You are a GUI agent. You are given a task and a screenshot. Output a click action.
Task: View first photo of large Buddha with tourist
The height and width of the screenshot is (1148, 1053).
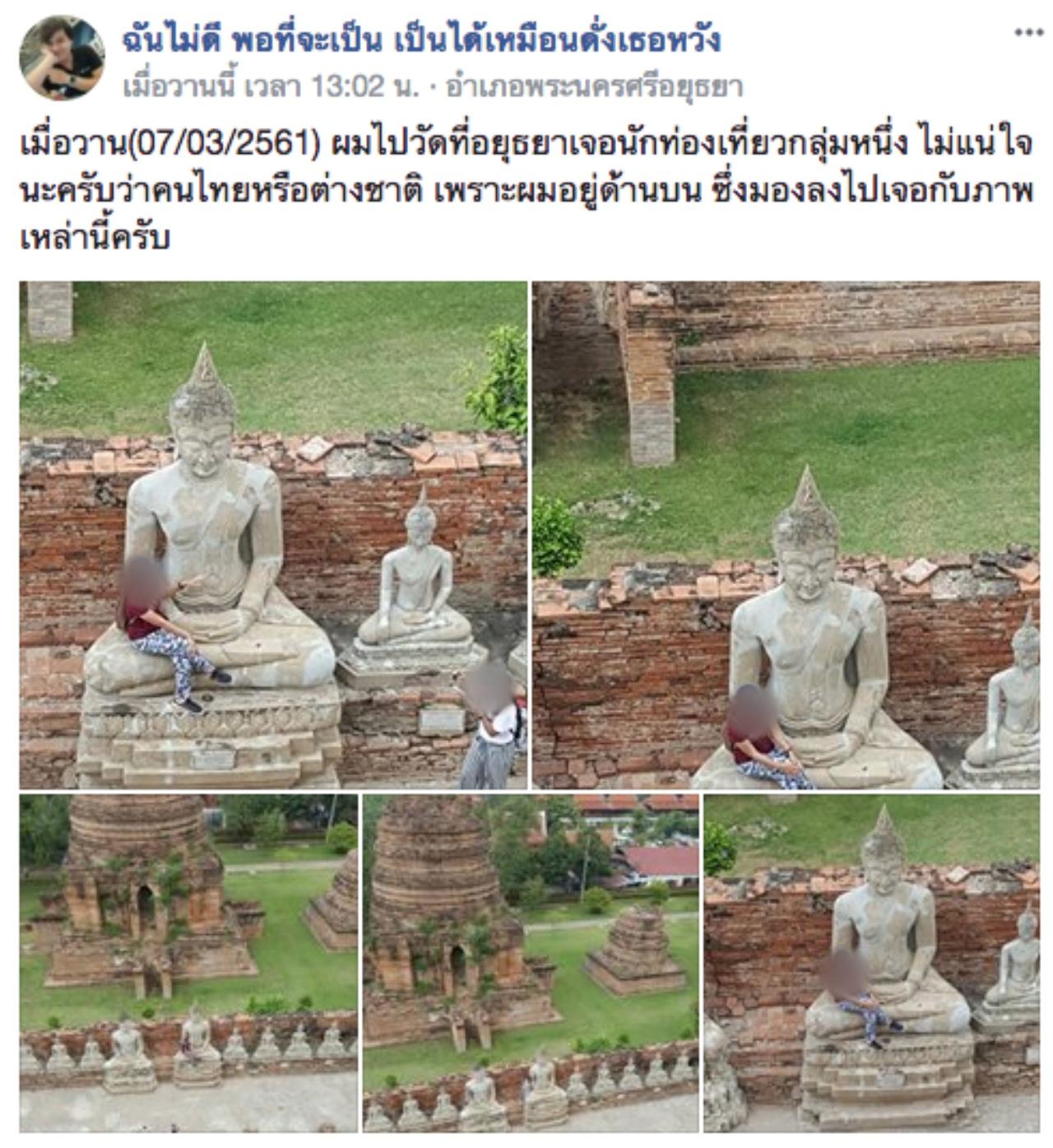(273, 535)
